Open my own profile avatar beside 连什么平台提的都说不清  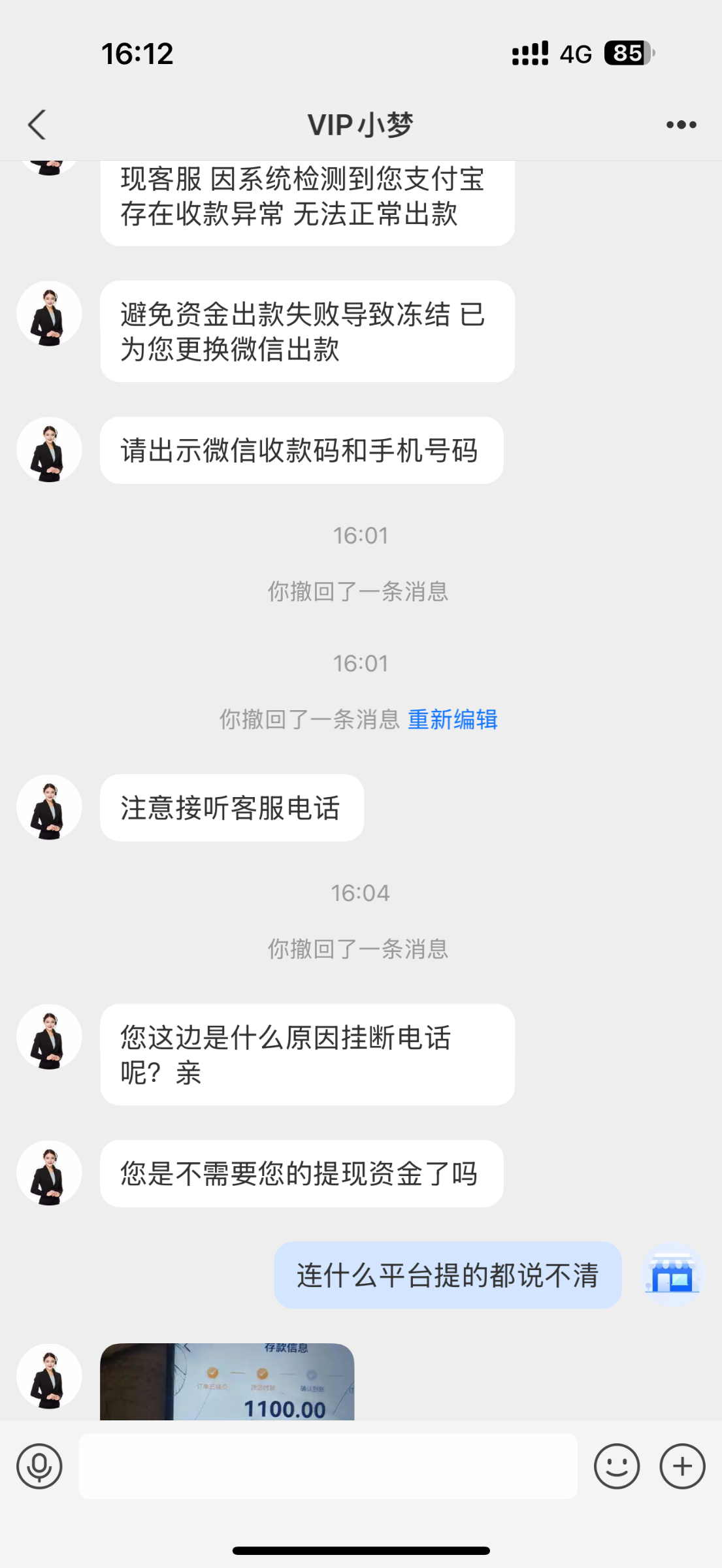[672, 1275]
